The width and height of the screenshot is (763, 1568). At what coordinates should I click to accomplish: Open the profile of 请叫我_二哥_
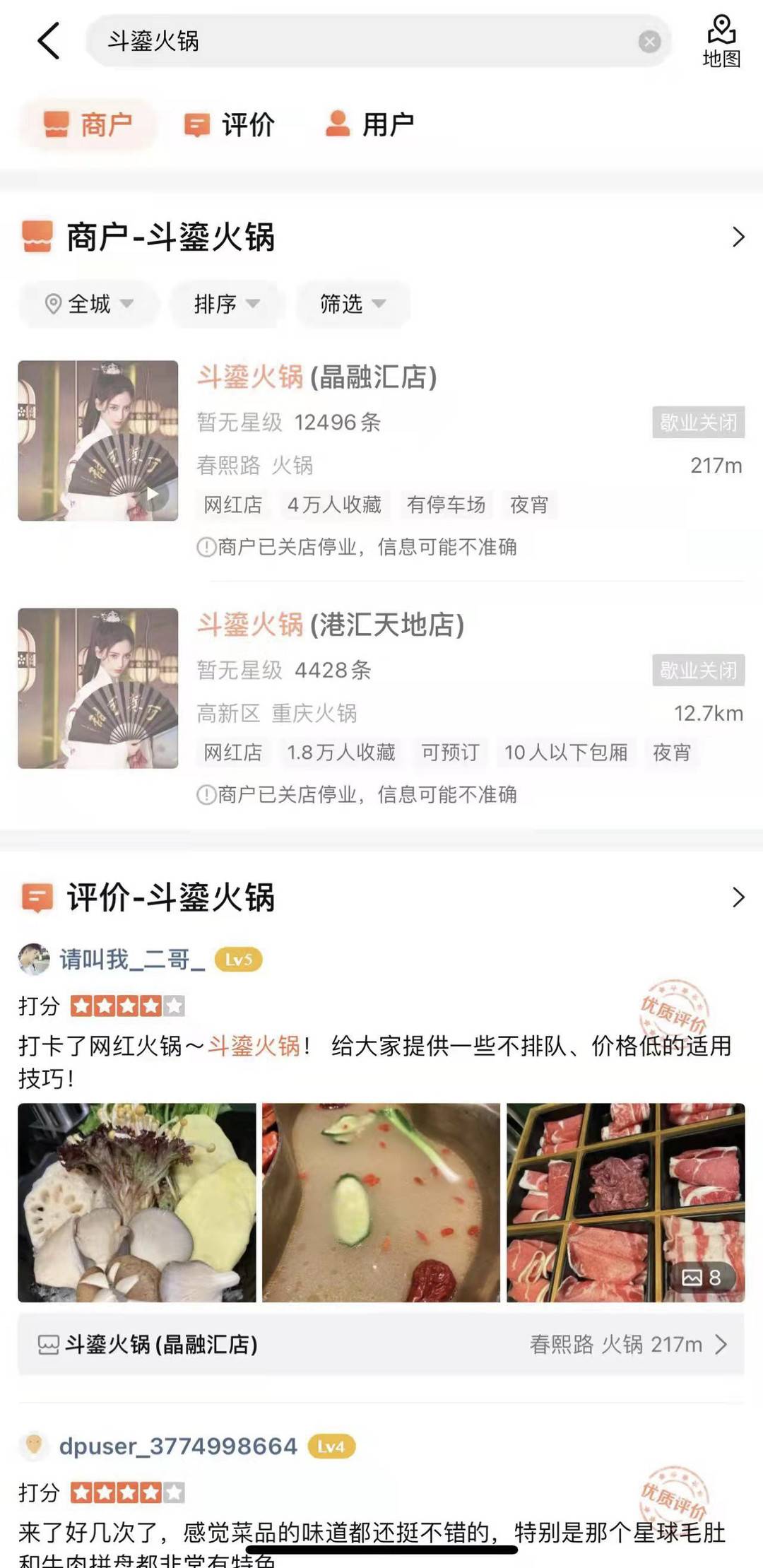pyautogui.click(x=131, y=960)
